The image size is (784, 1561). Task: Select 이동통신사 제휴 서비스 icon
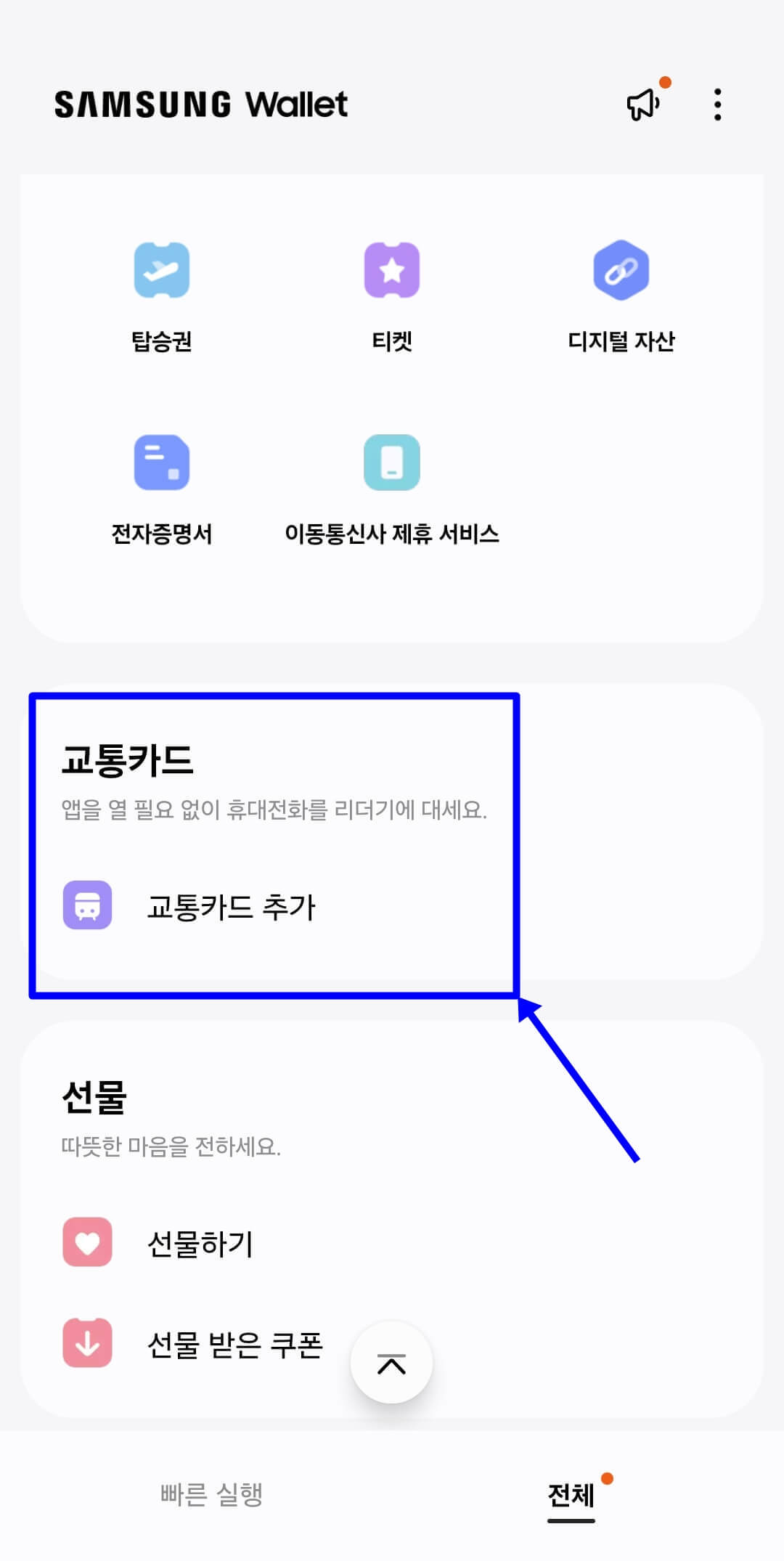pos(392,463)
